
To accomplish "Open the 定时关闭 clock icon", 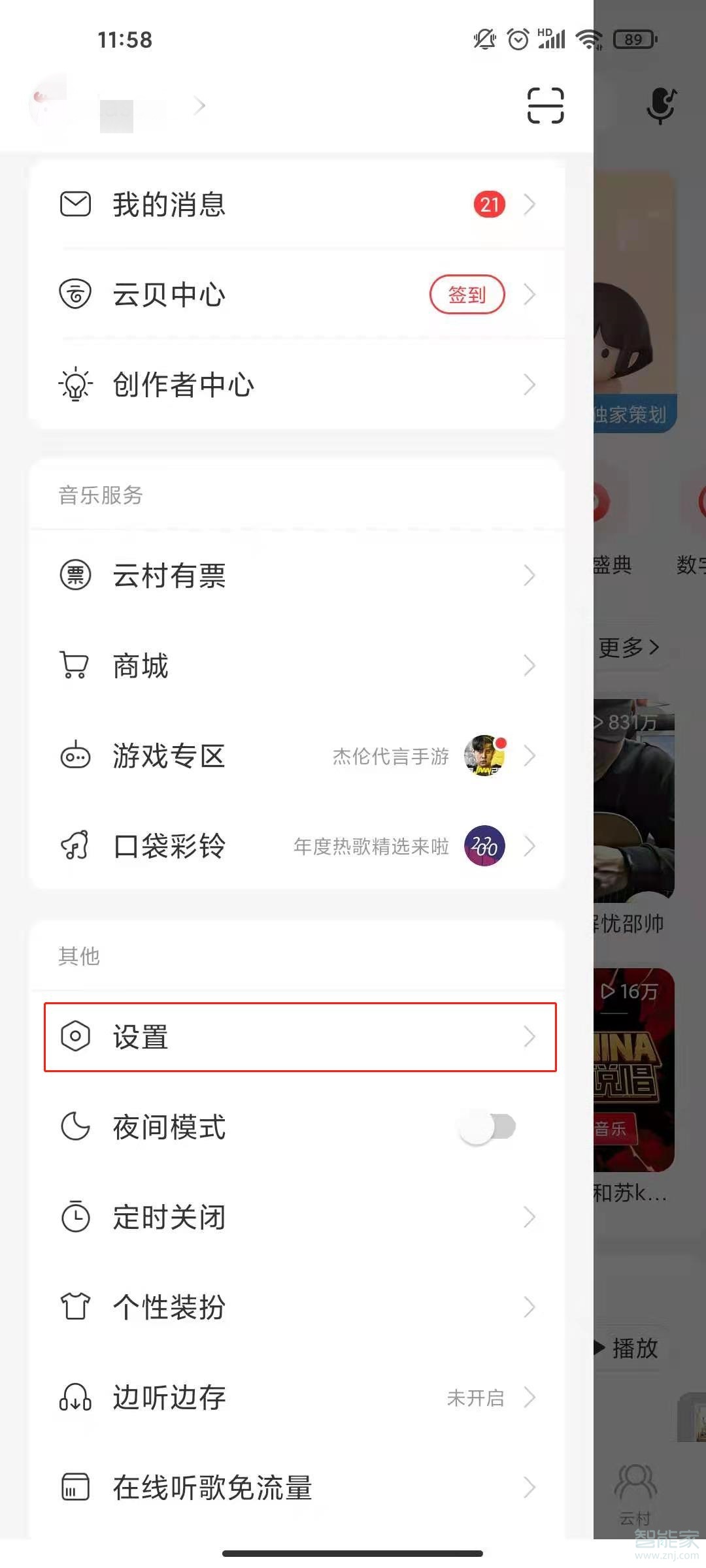I will point(75,1216).
